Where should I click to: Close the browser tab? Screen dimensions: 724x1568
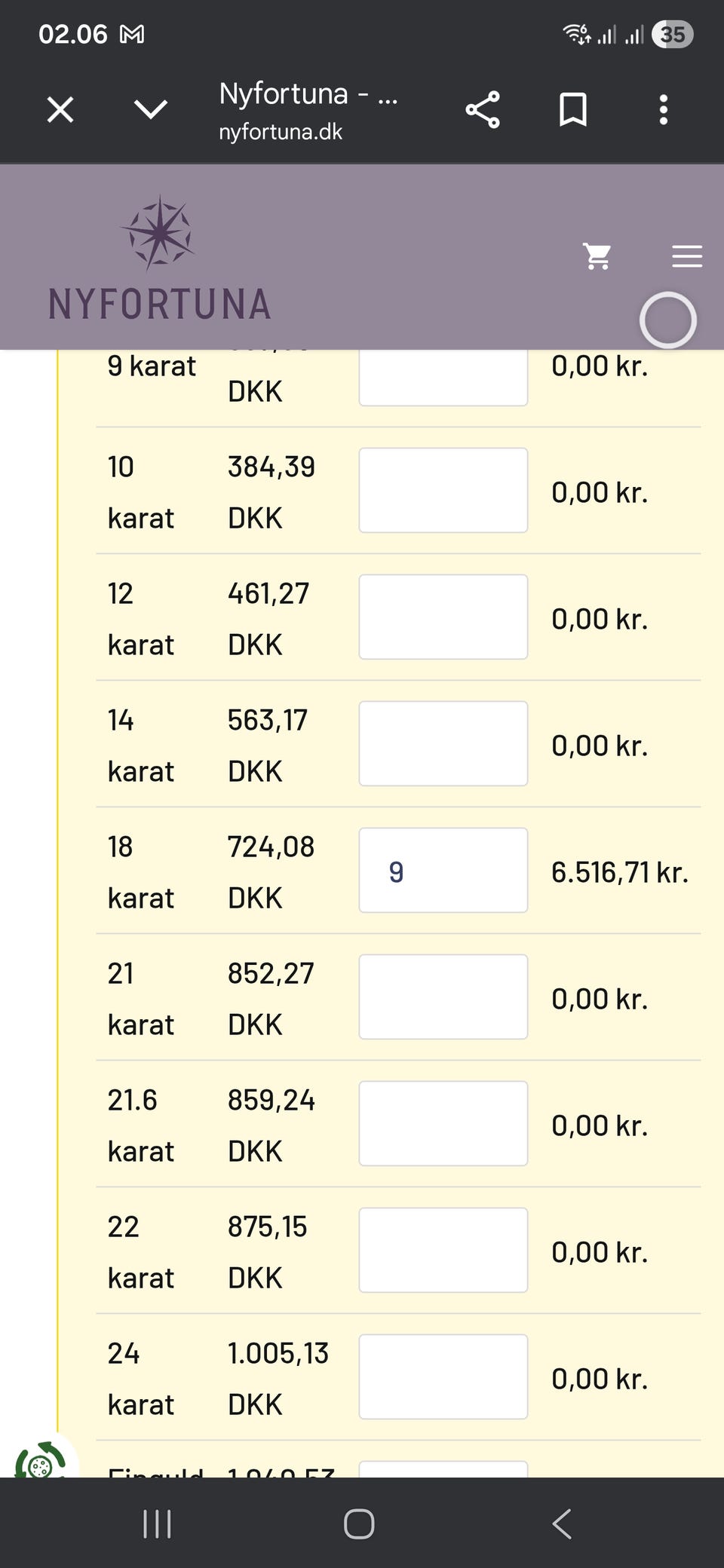(x=60, y=110)
